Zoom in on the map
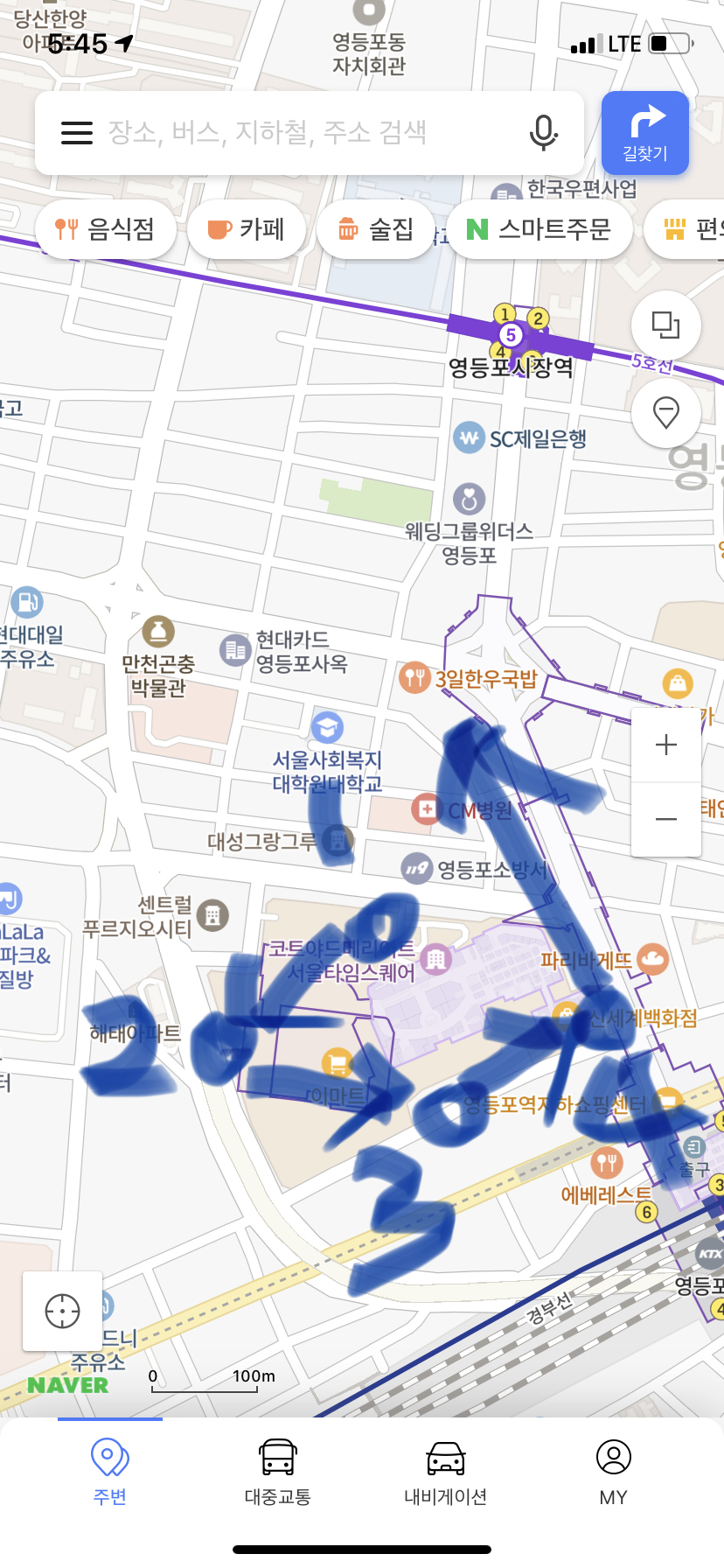Image resolution: width=724 pixels, height=1568 pixels. 666,745
